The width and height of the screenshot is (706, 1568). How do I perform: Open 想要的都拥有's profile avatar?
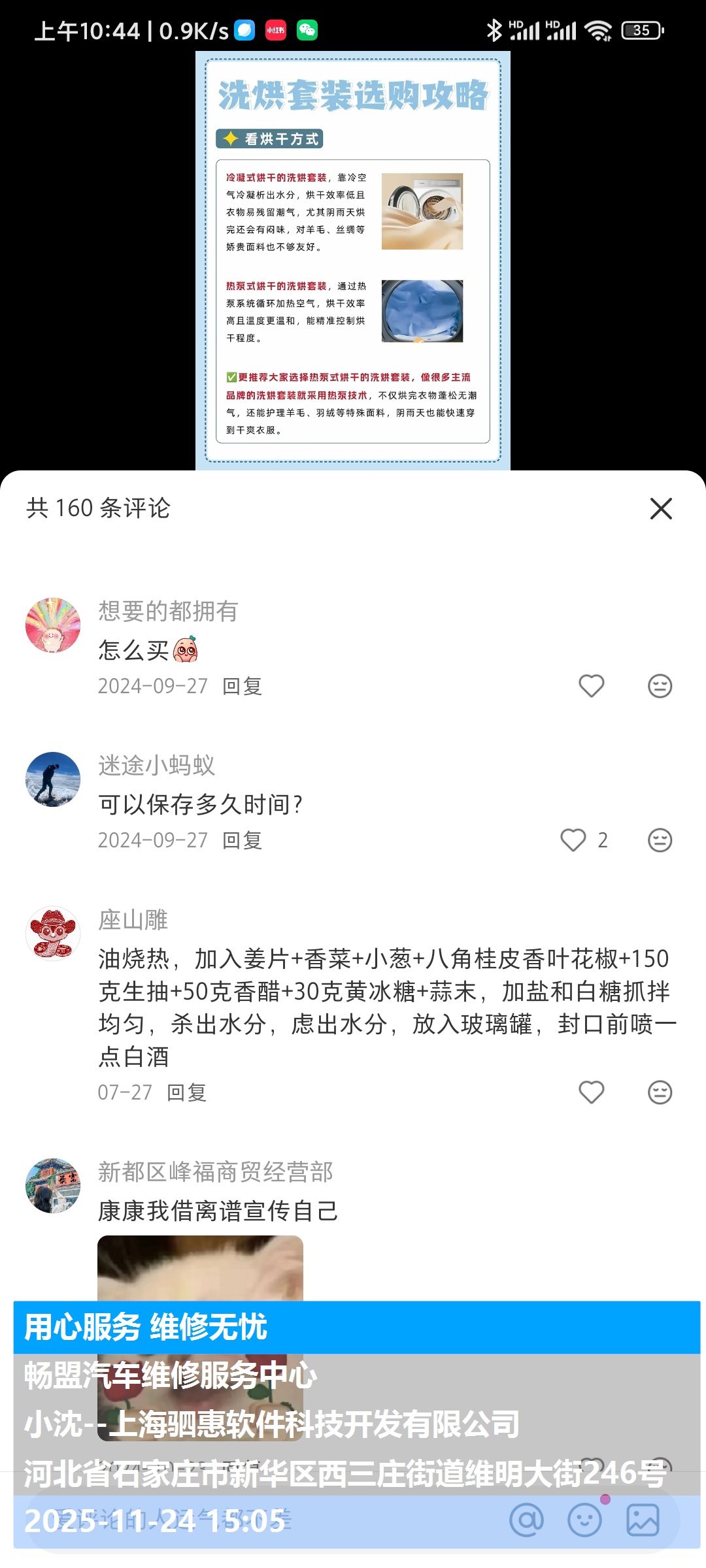point(53,625)
